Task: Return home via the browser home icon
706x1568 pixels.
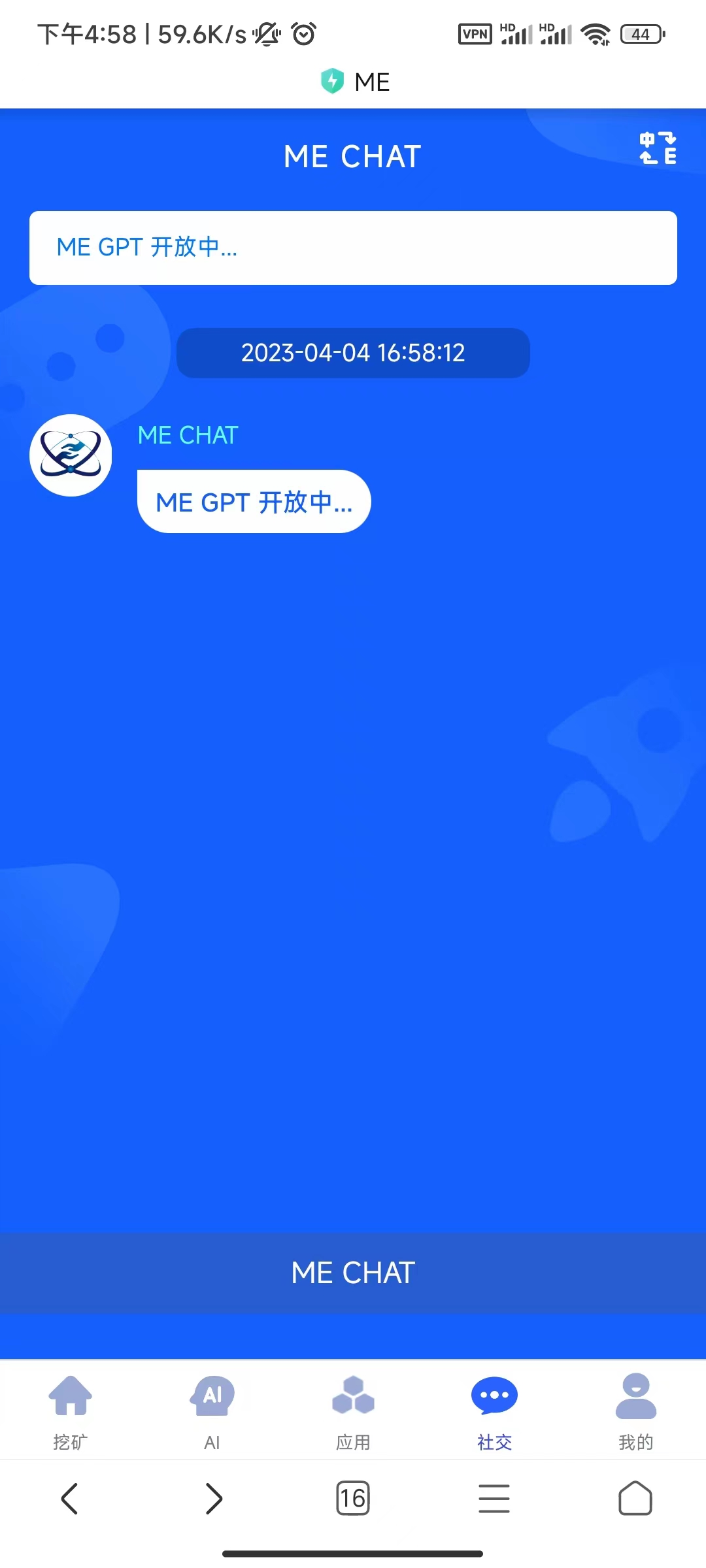Action: (x=635, y=1499)
